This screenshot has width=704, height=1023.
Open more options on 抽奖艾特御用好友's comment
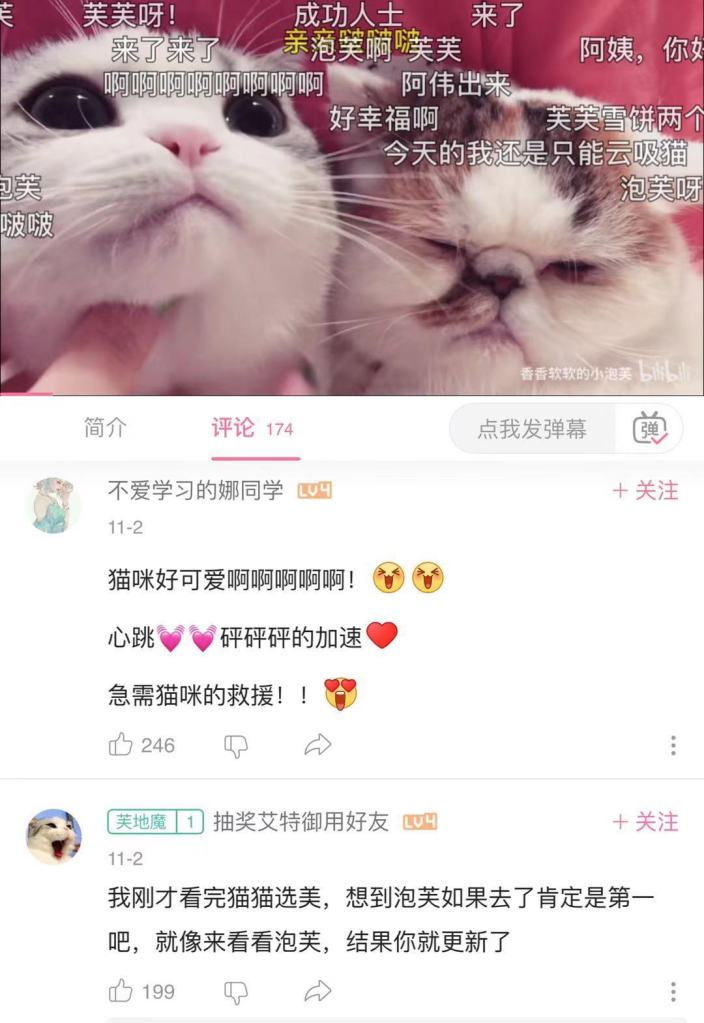point(673,991)
